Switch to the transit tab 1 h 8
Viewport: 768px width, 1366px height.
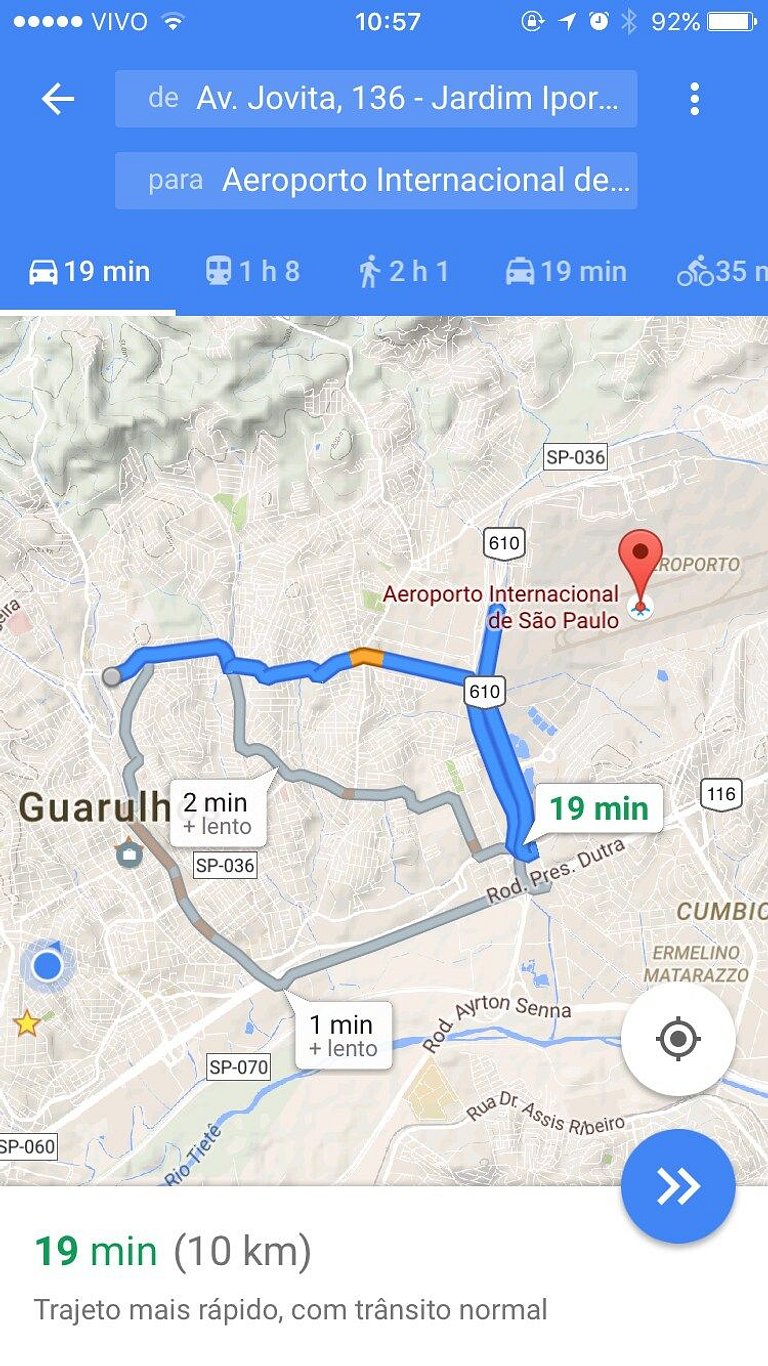(252, 271)
